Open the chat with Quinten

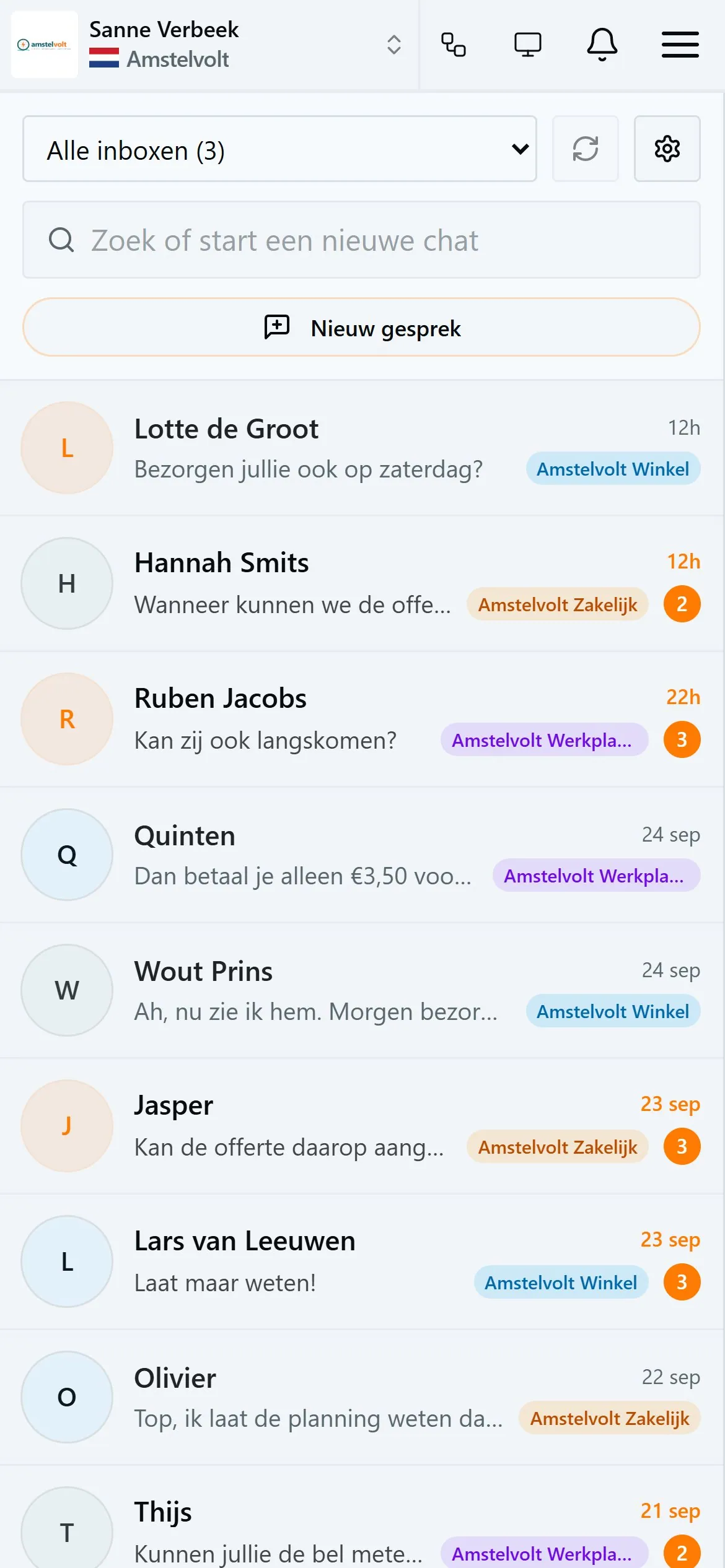[x=361, y=855]
